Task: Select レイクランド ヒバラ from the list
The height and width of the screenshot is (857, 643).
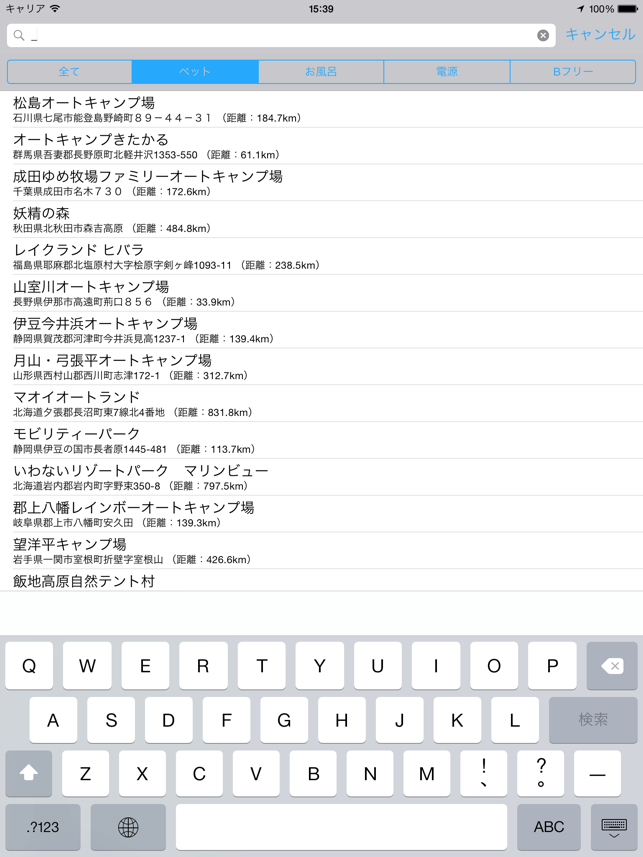Action: click(x=321, y=256)
